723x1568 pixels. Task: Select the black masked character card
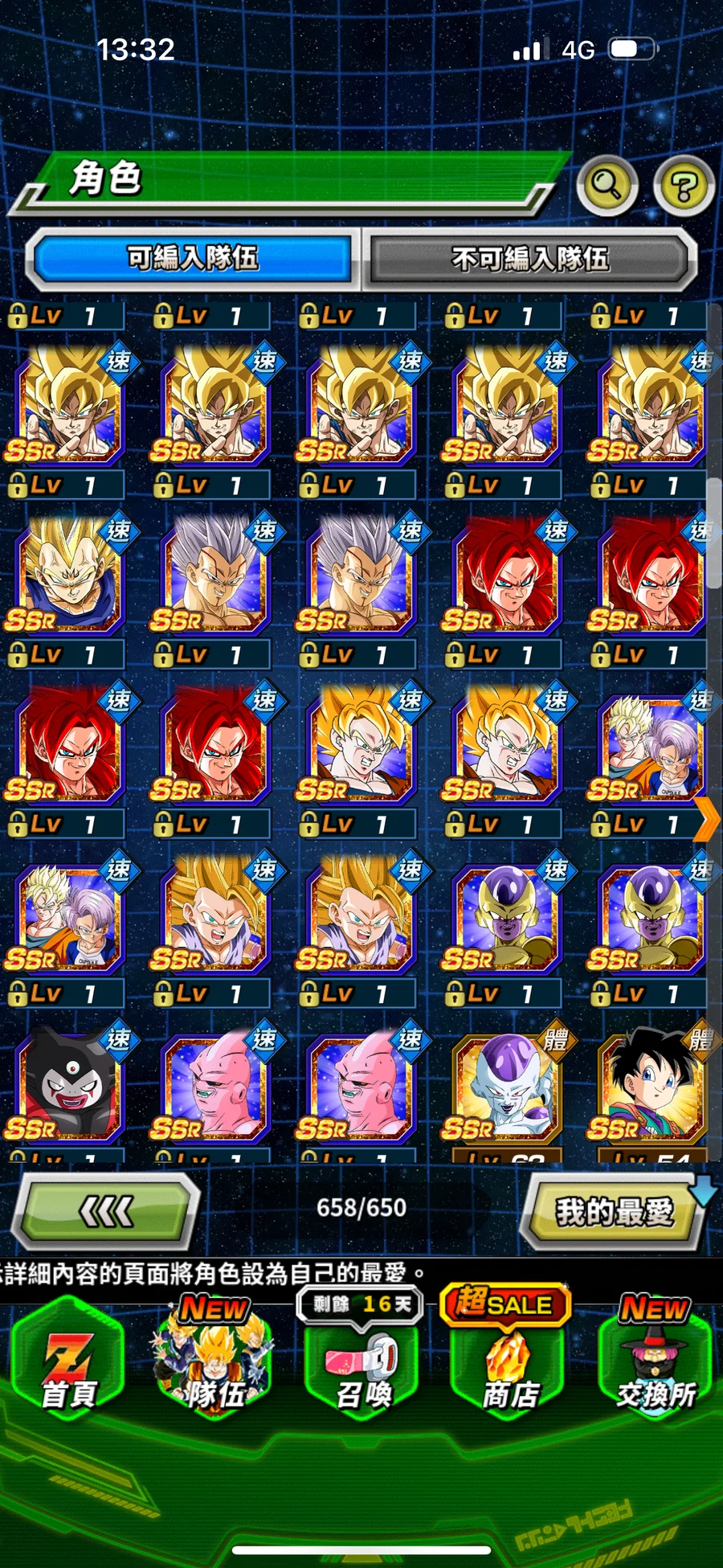tap(69, 1087)
